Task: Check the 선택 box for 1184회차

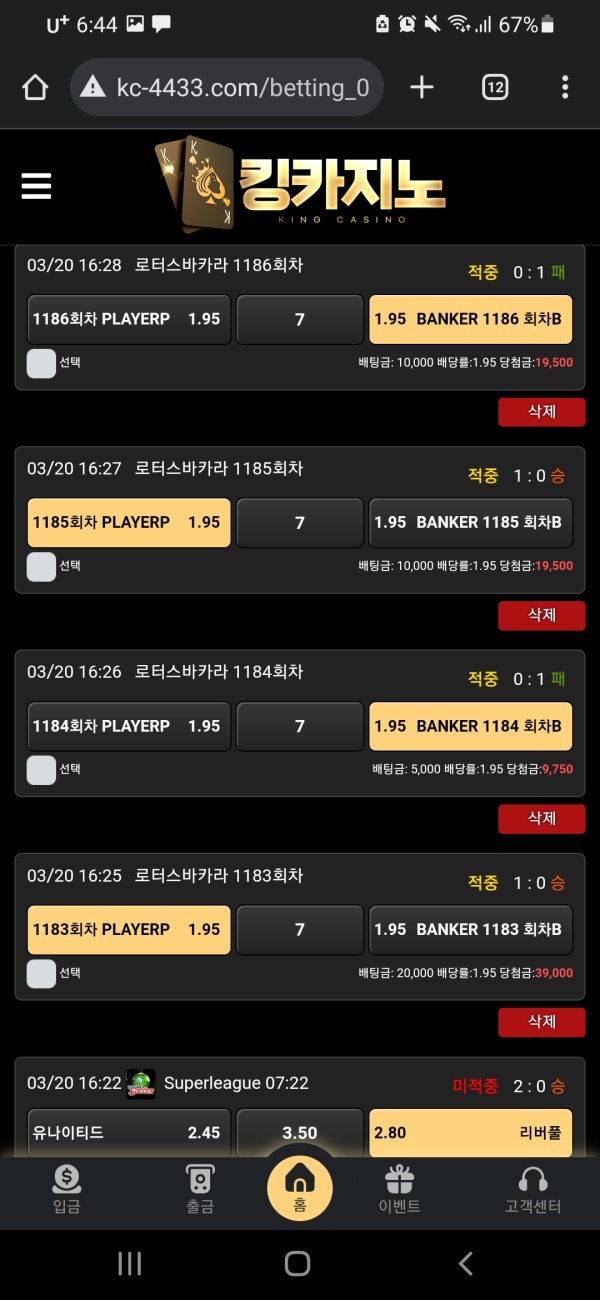Action: tap(41, 770)
